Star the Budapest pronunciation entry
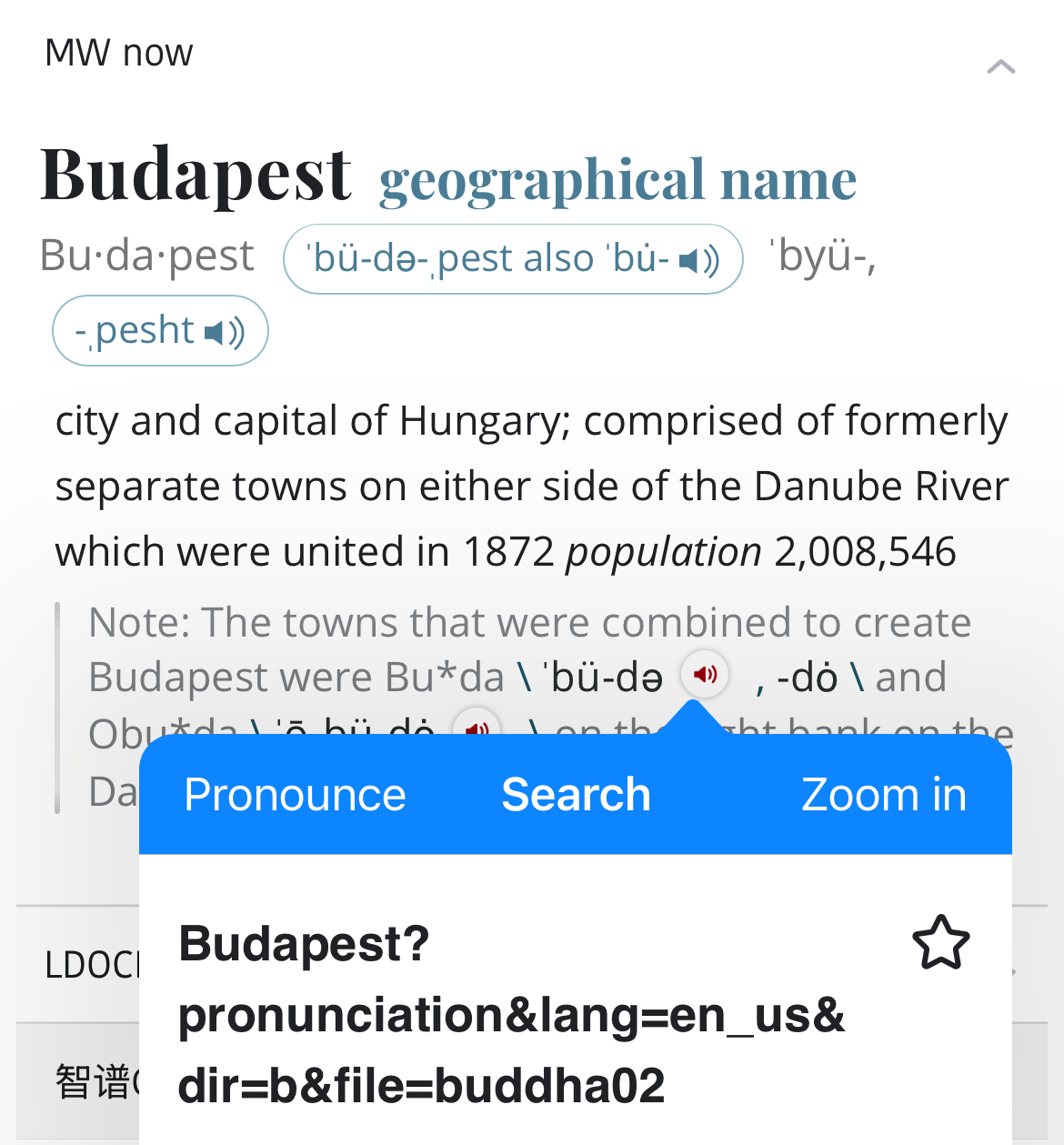 tap(940, 943)
